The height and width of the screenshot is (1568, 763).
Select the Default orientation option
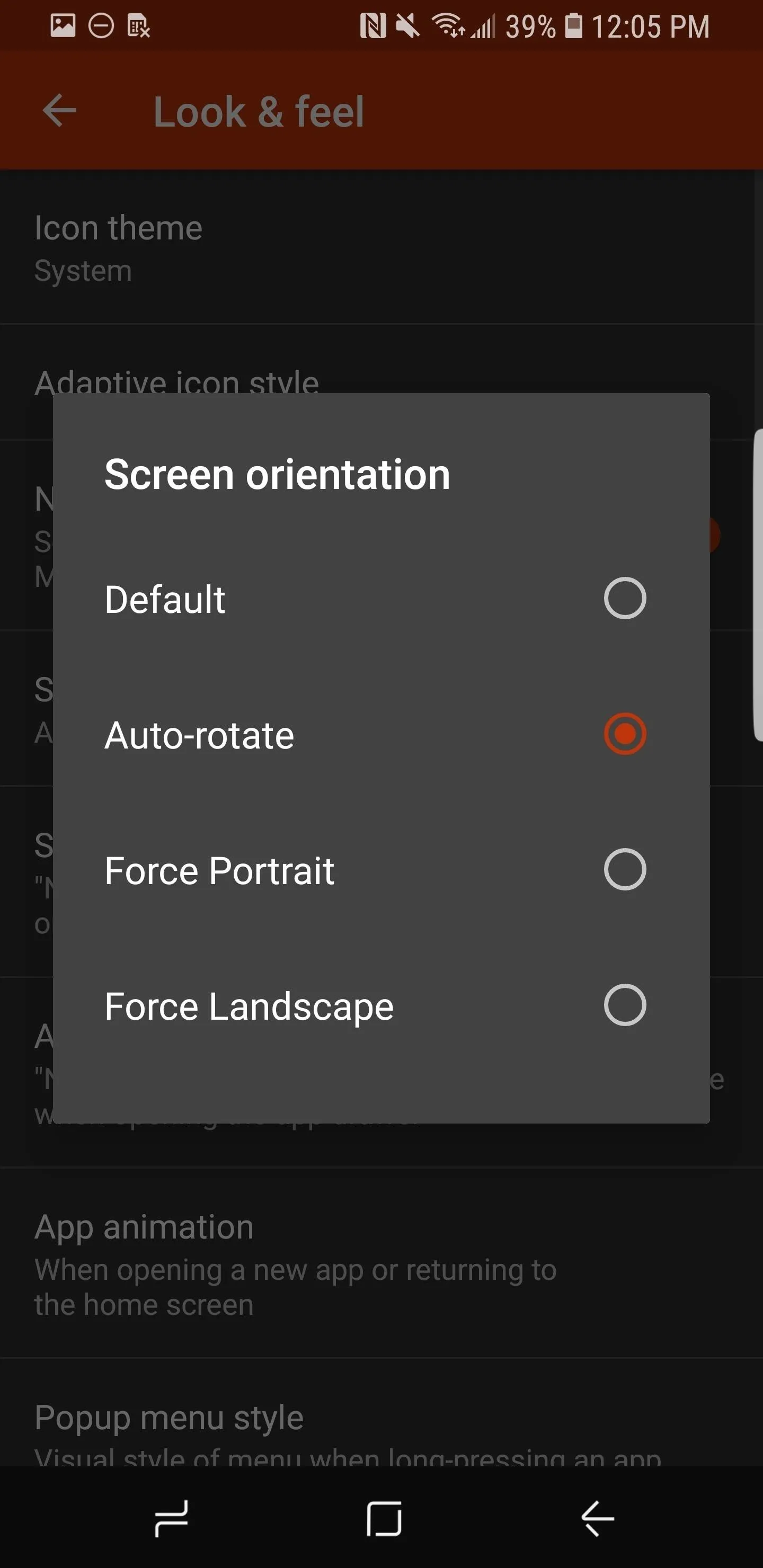381,599
